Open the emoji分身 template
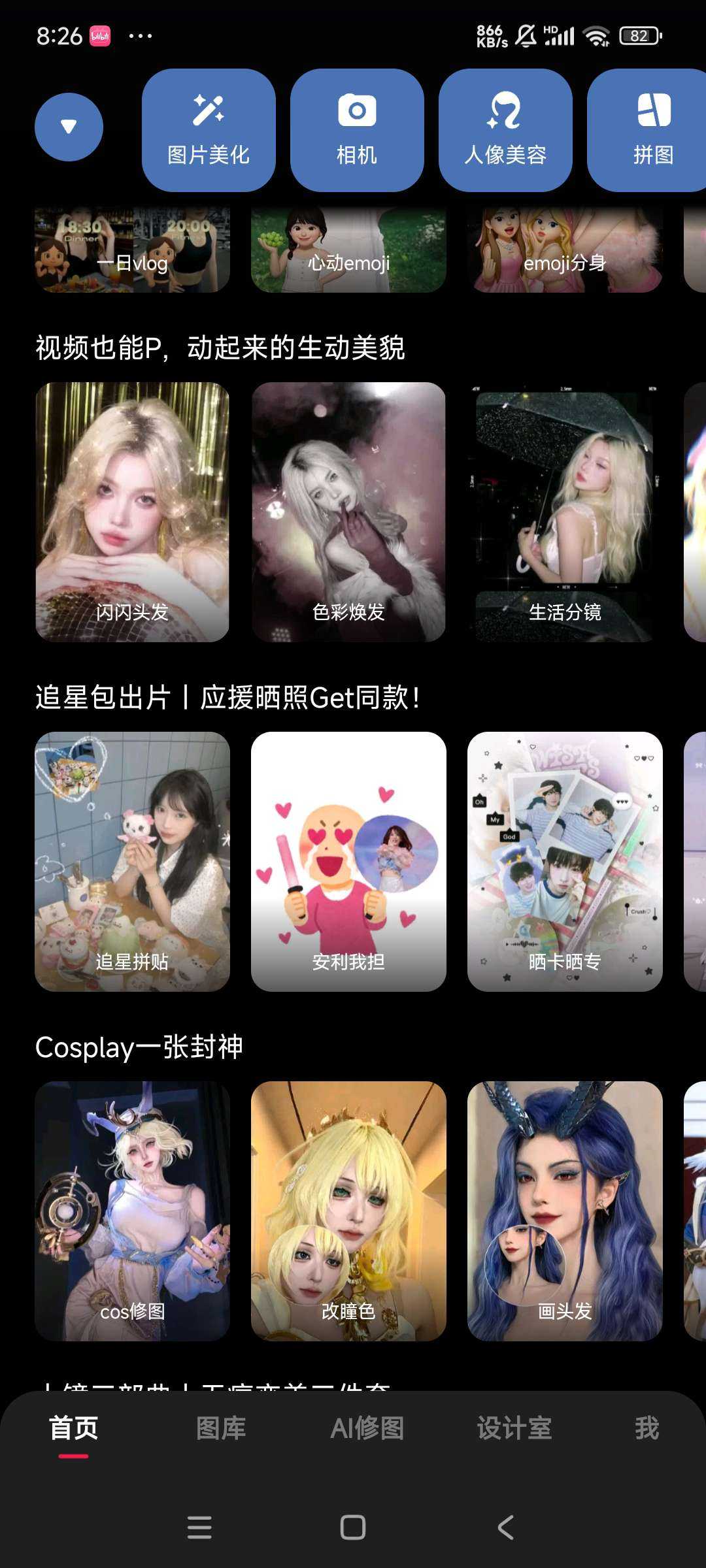Screen dimensions: 706x1568 (x=565, y=251)
